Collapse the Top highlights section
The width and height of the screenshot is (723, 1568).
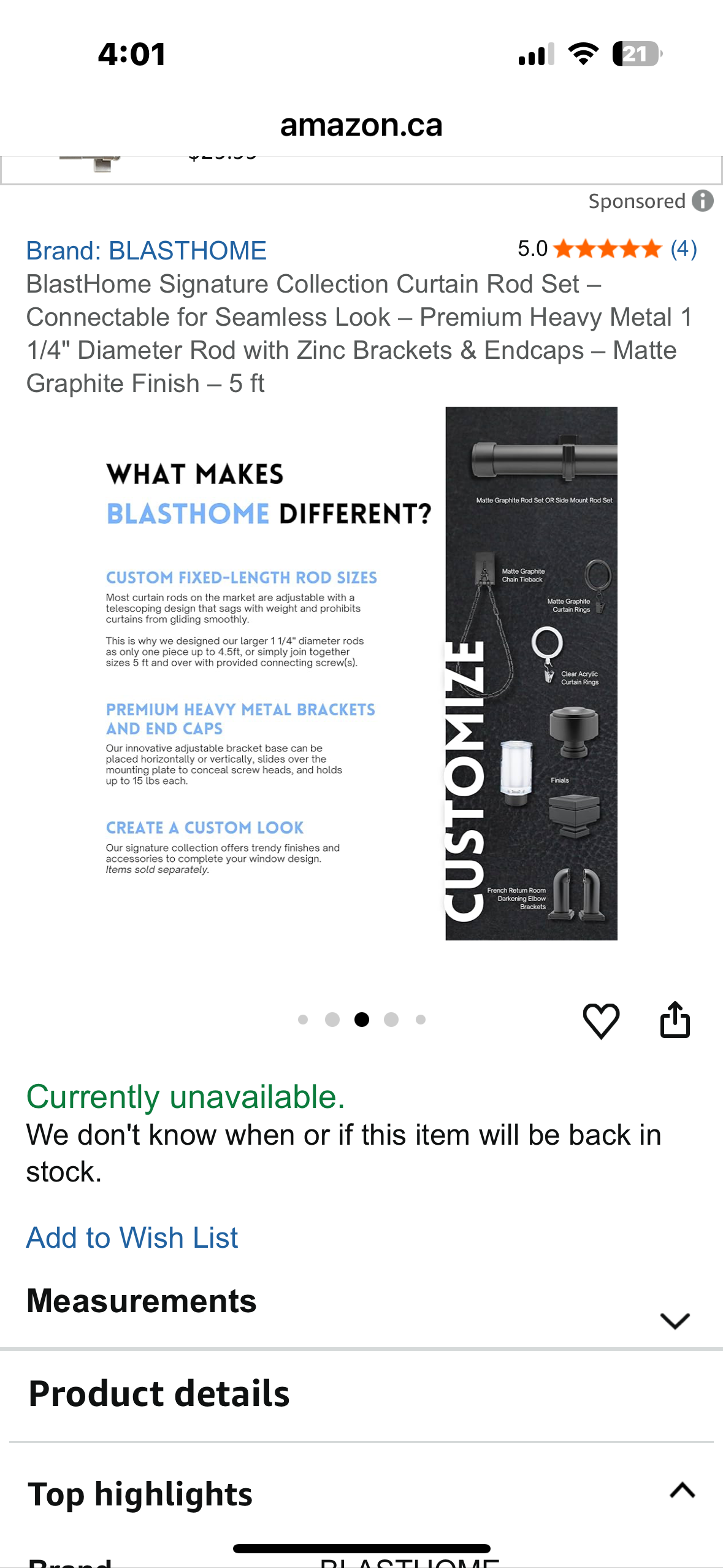point(682,1490)
